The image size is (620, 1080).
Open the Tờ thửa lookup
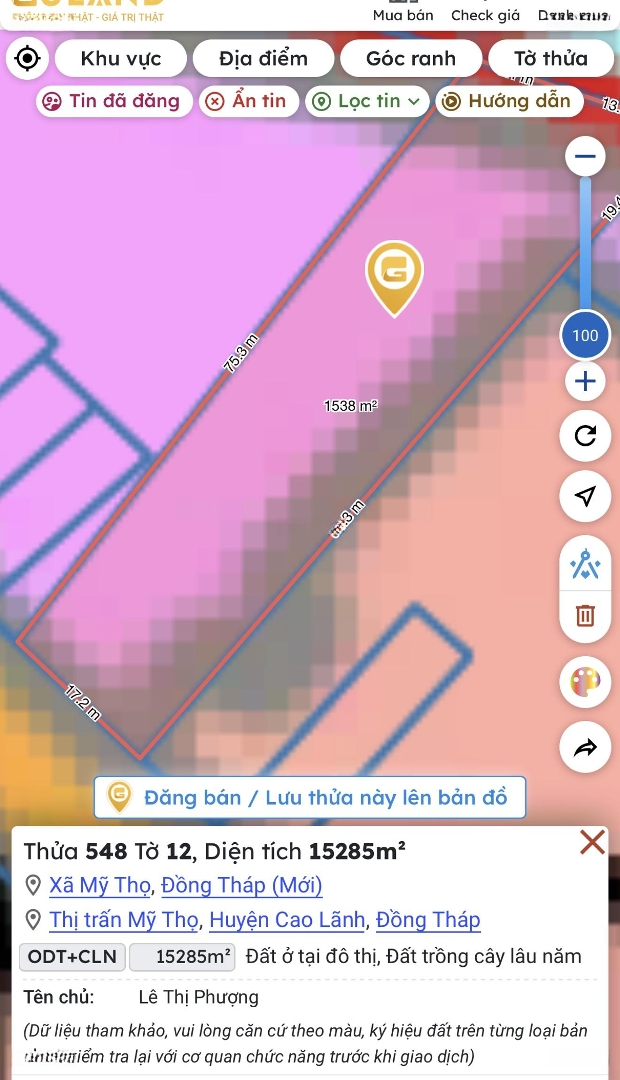coord(551,59)
